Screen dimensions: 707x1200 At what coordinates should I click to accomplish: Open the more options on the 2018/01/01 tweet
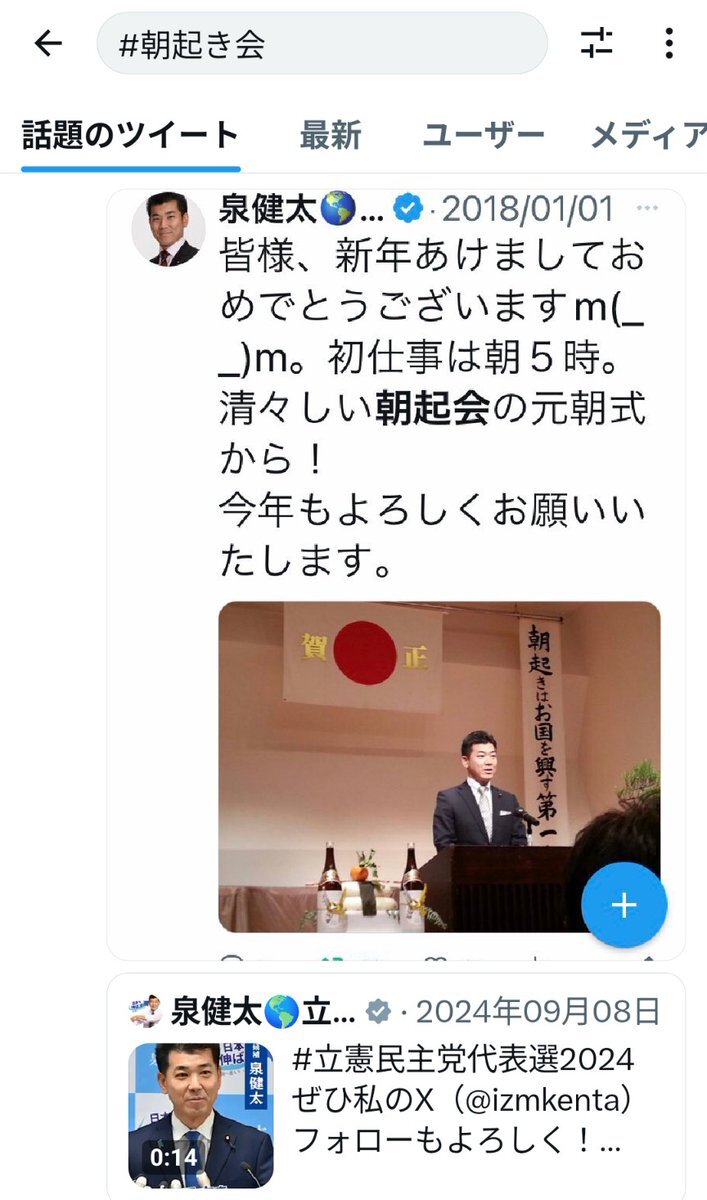tap(648, 209)
